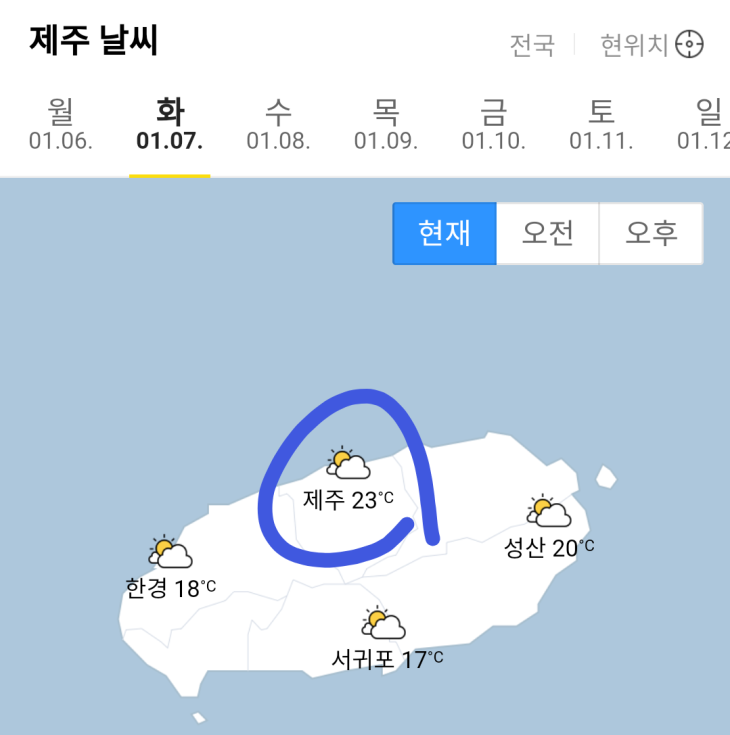Select Saturday 01.11. tab
Screen dimensions: 730x735
click(601, 125)
